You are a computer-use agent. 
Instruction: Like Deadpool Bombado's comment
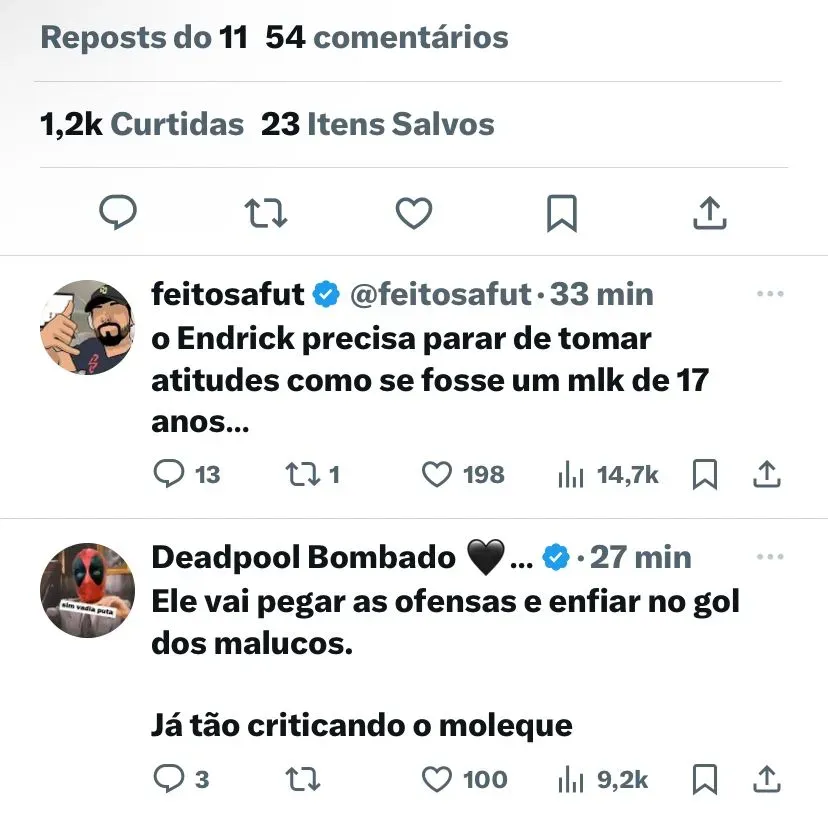point(437,778)
